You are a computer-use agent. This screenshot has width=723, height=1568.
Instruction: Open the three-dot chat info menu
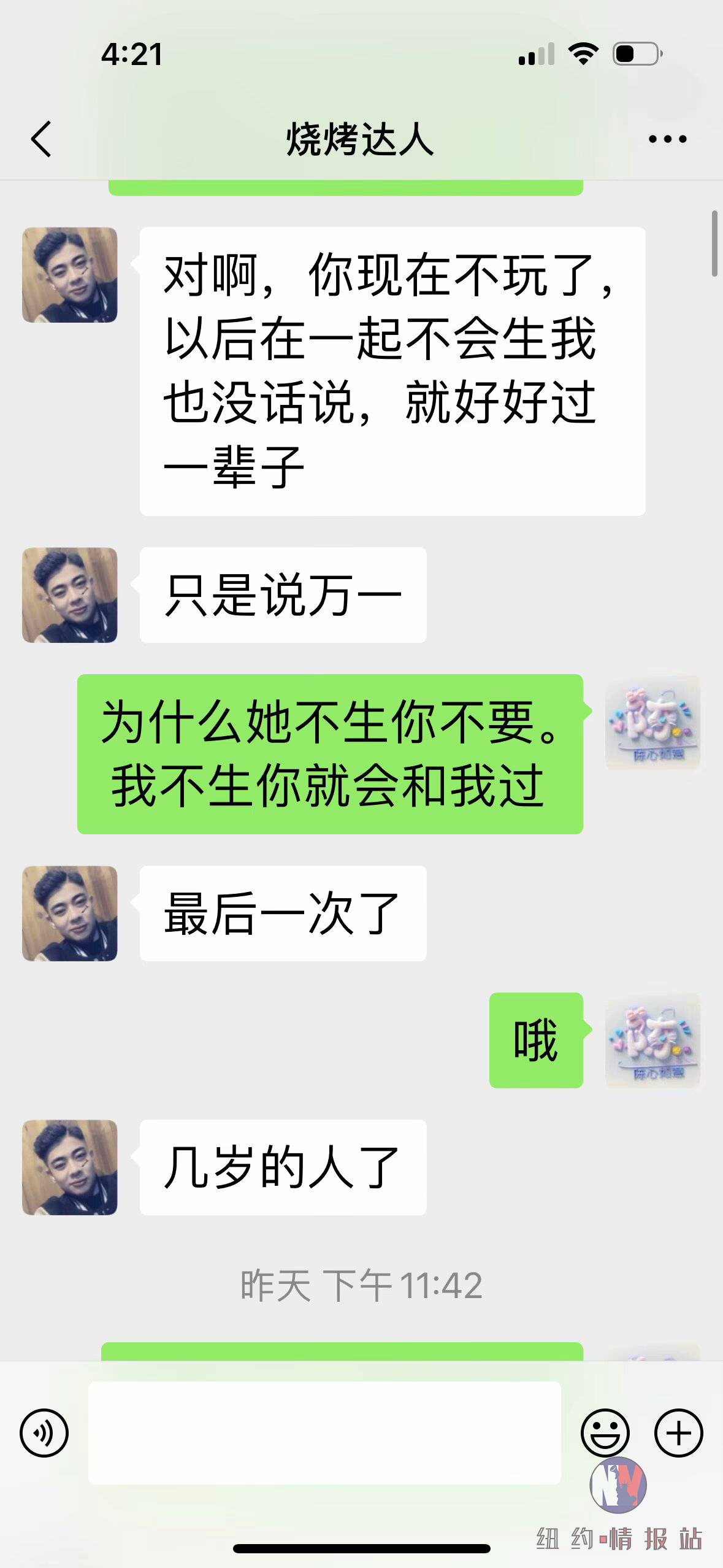(667, 139)
